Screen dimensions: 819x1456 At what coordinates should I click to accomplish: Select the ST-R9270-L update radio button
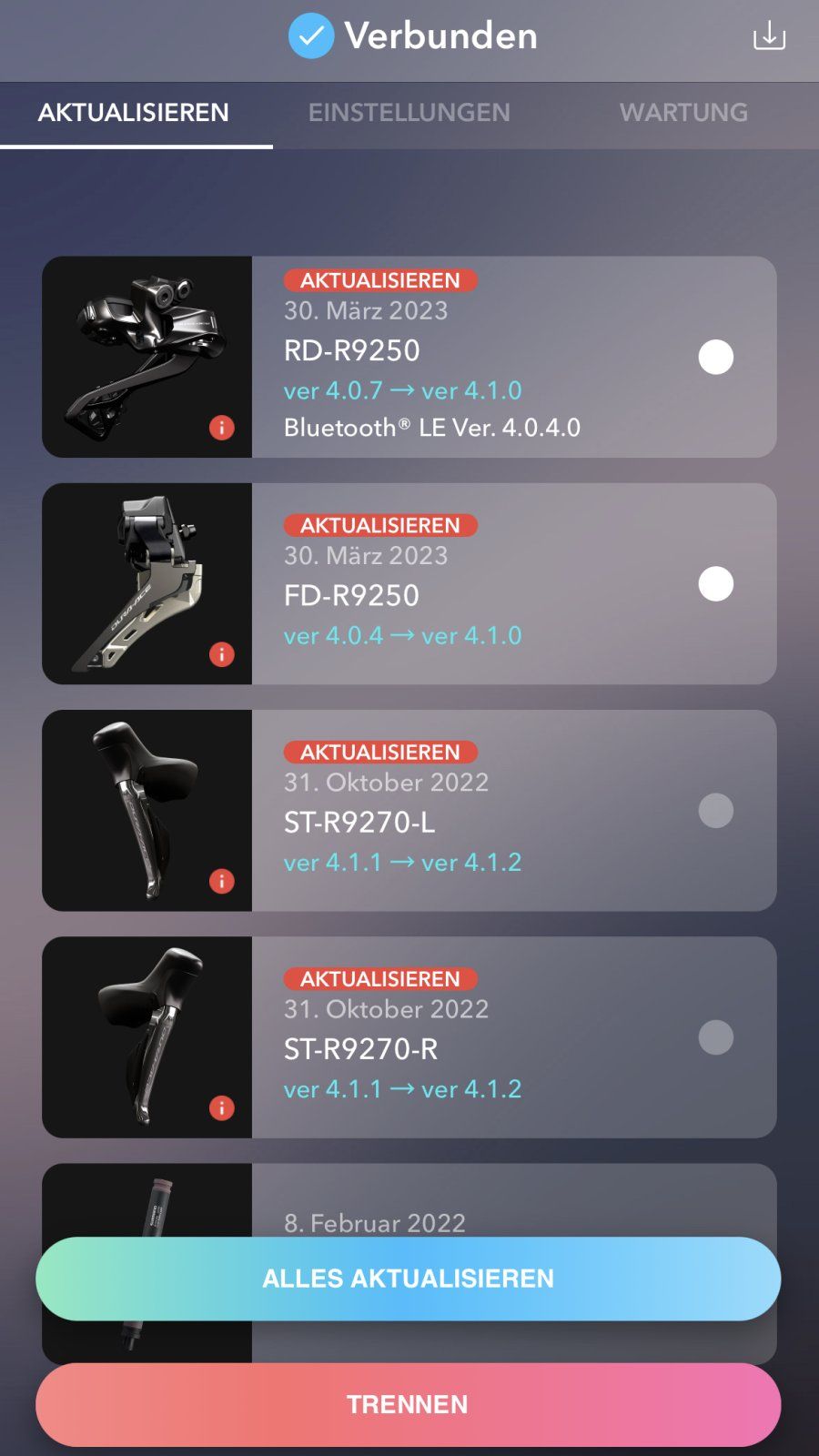coord(715,810)
